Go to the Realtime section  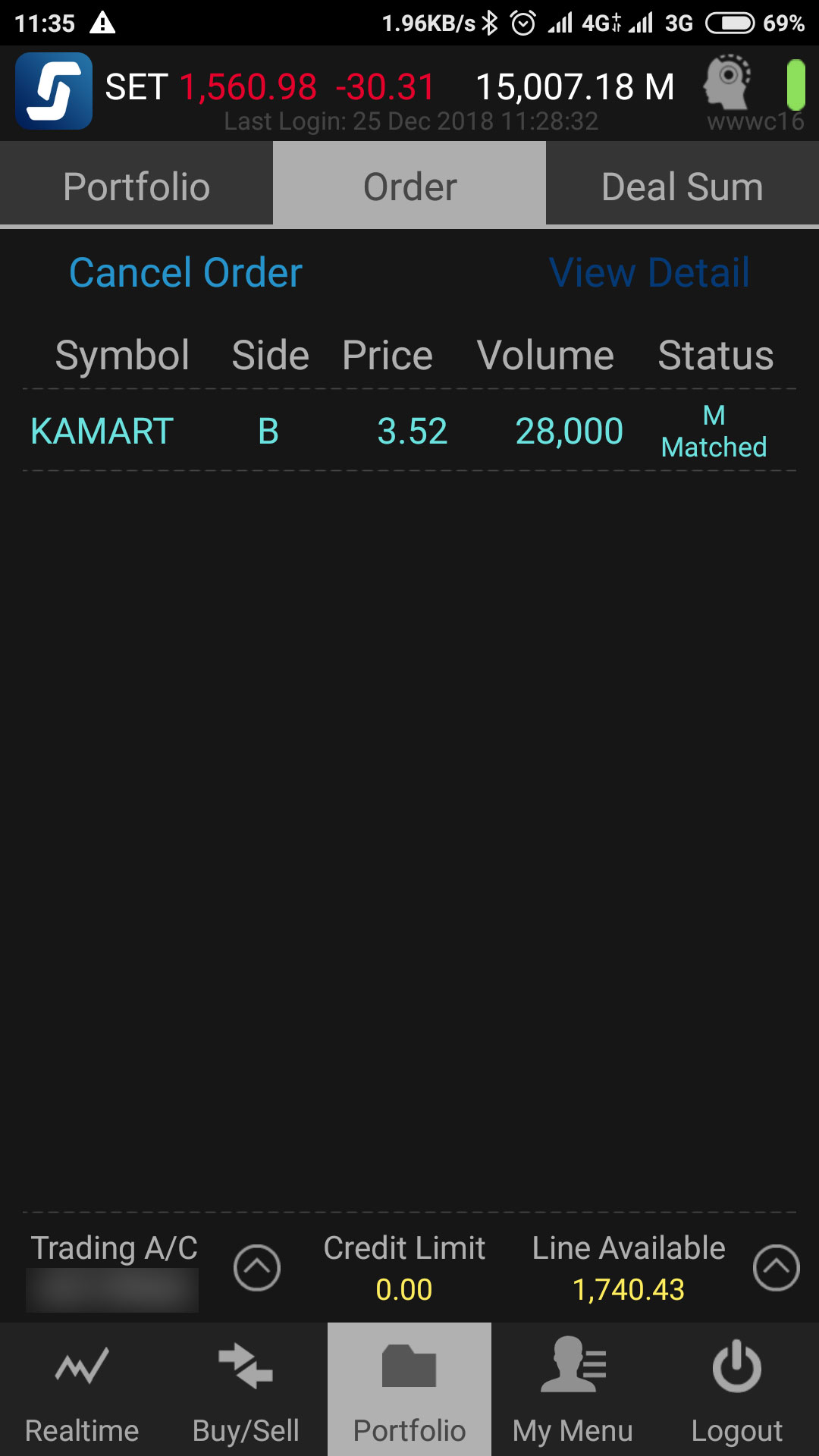tap(82, 1390)
